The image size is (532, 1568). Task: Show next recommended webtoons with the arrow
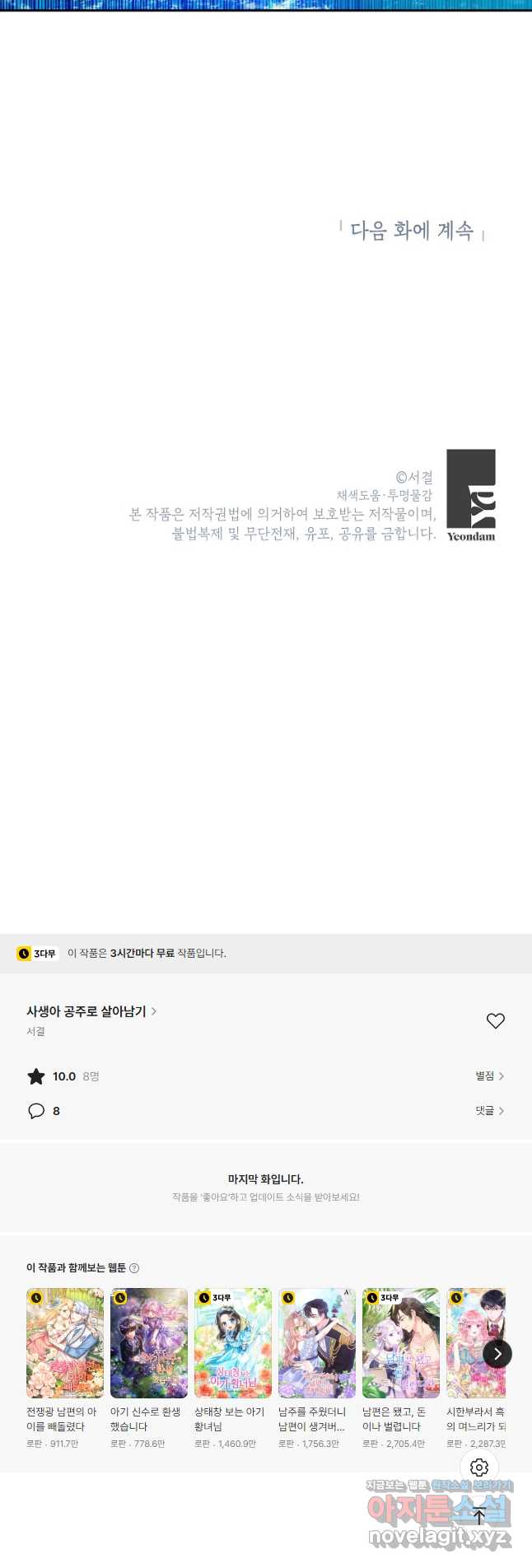(497, 1354)
